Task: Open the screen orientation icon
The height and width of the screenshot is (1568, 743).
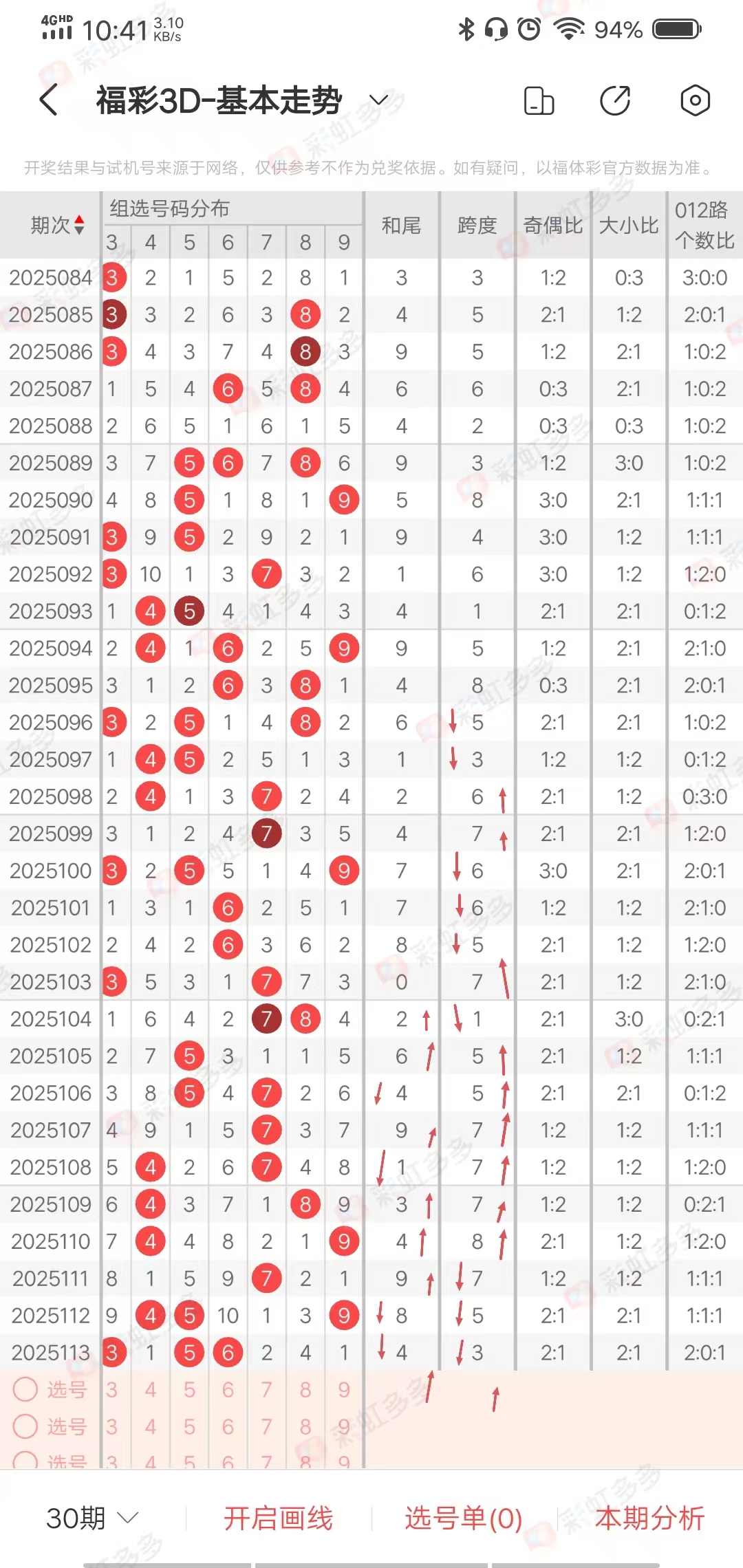Action: pyautogui.click(x=539, y=100)
